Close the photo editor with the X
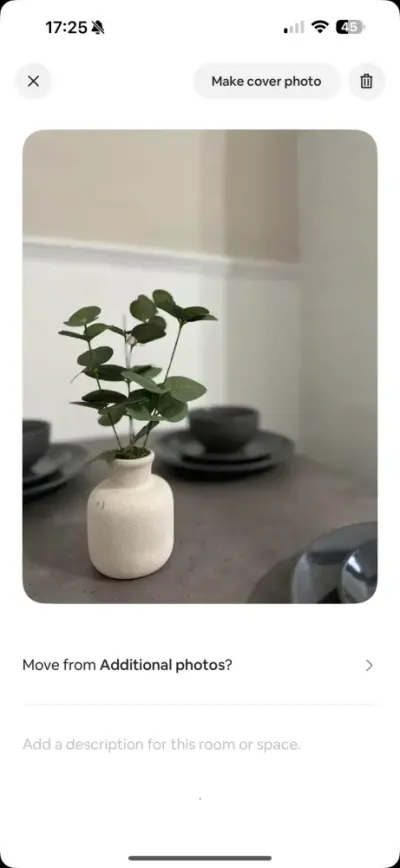This screenshot has height=868, width=400. [33, 81]
